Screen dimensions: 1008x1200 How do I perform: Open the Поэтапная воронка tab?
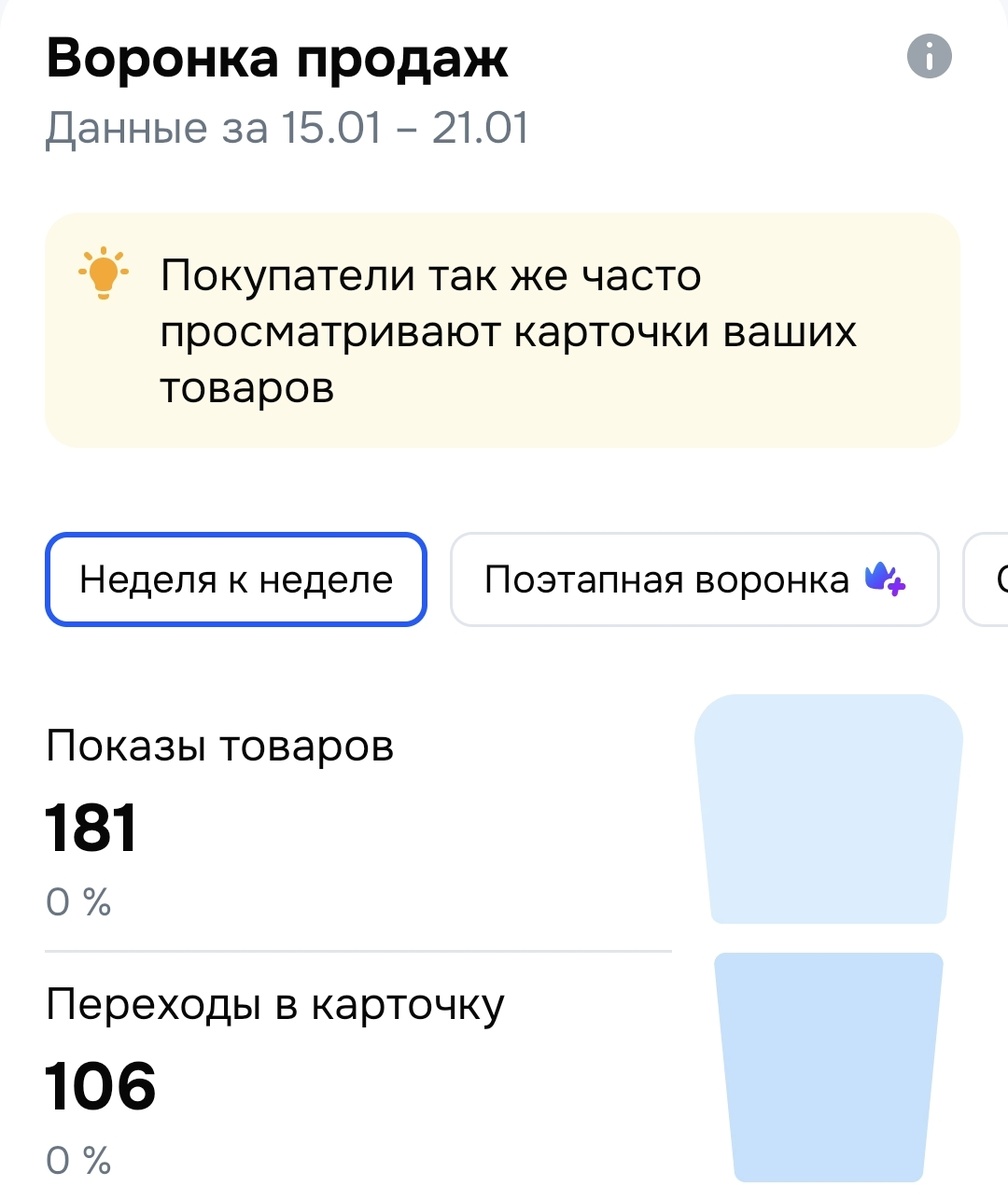pyautogui.click(x=695, y=580)
